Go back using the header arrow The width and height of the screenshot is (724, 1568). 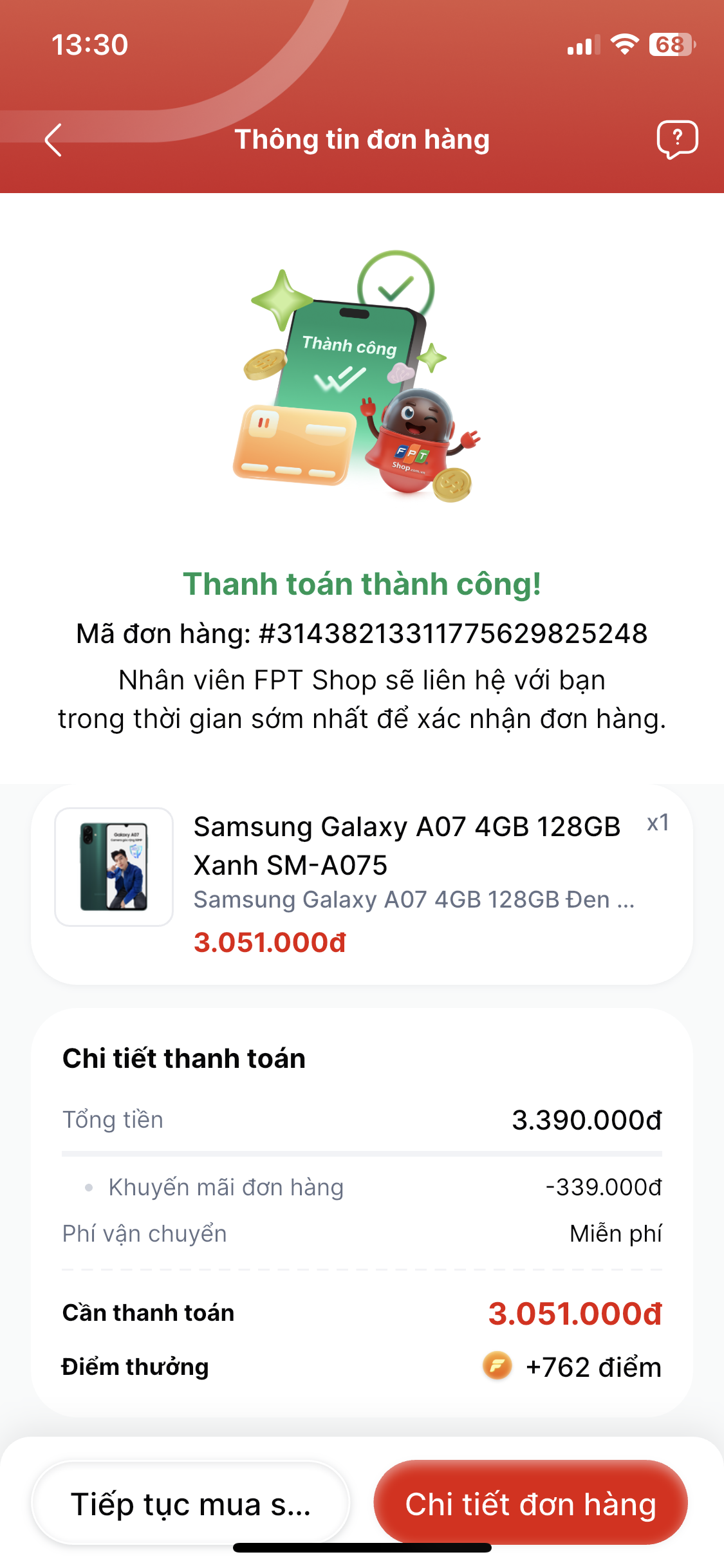[x=53, y=140]
